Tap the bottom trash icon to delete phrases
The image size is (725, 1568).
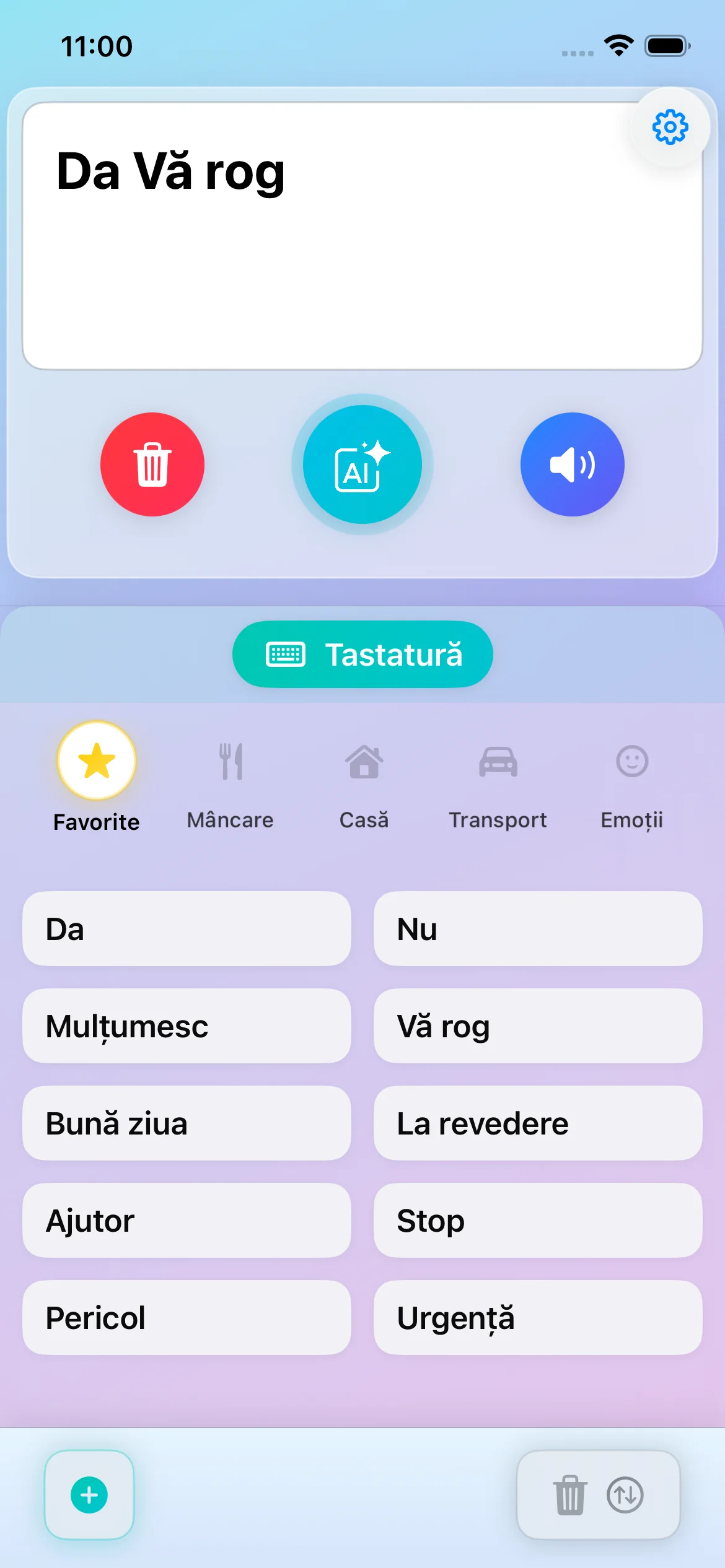tap(570, 1495)
